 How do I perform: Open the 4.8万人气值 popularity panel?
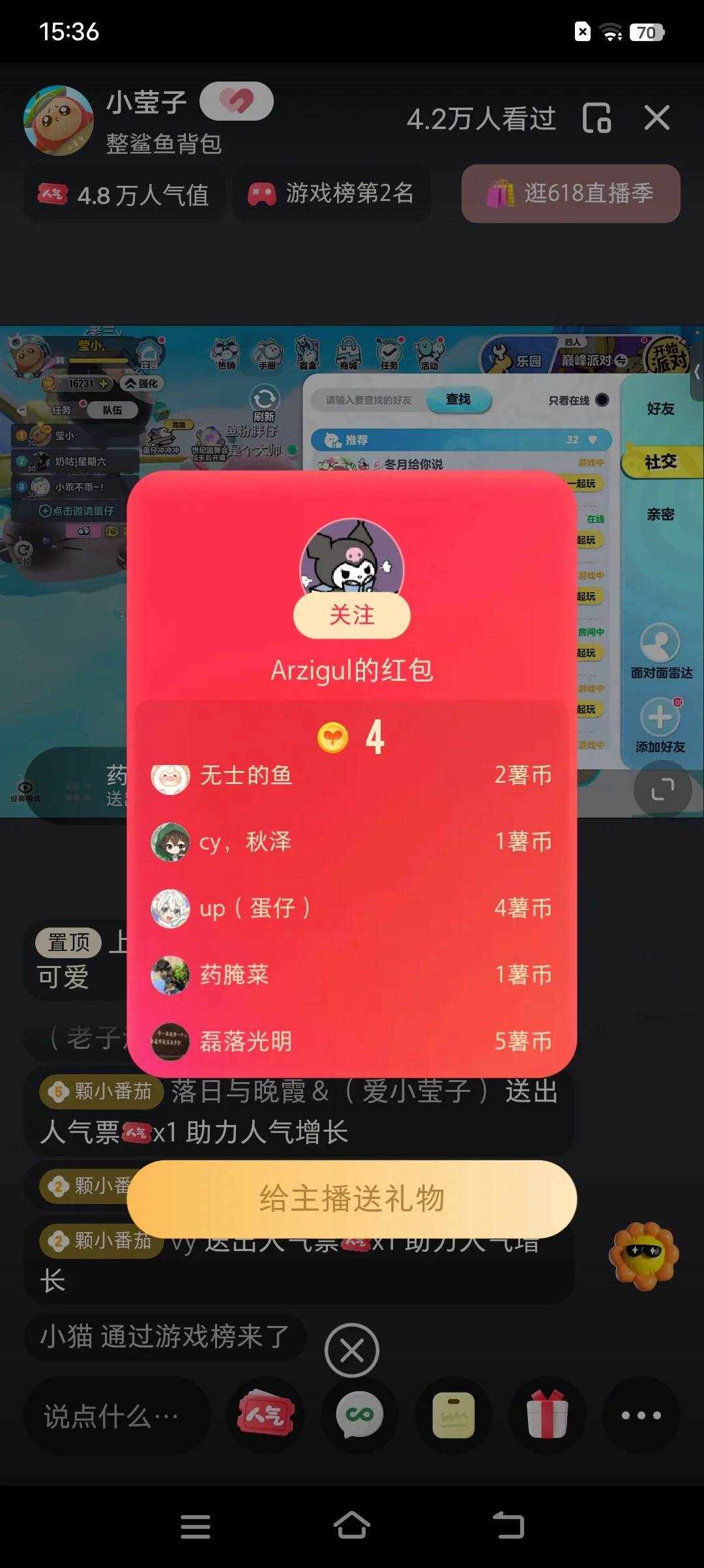pyautogui.click(x=124, y=194)
